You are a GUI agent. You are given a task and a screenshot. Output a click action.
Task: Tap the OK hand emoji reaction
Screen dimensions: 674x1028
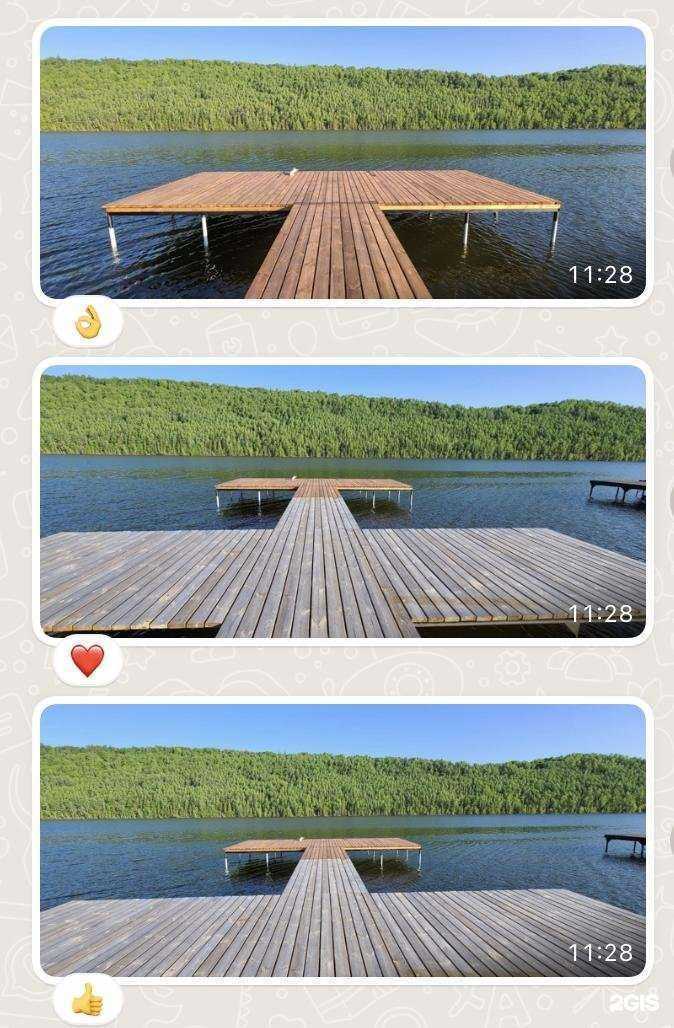(88, 322)
